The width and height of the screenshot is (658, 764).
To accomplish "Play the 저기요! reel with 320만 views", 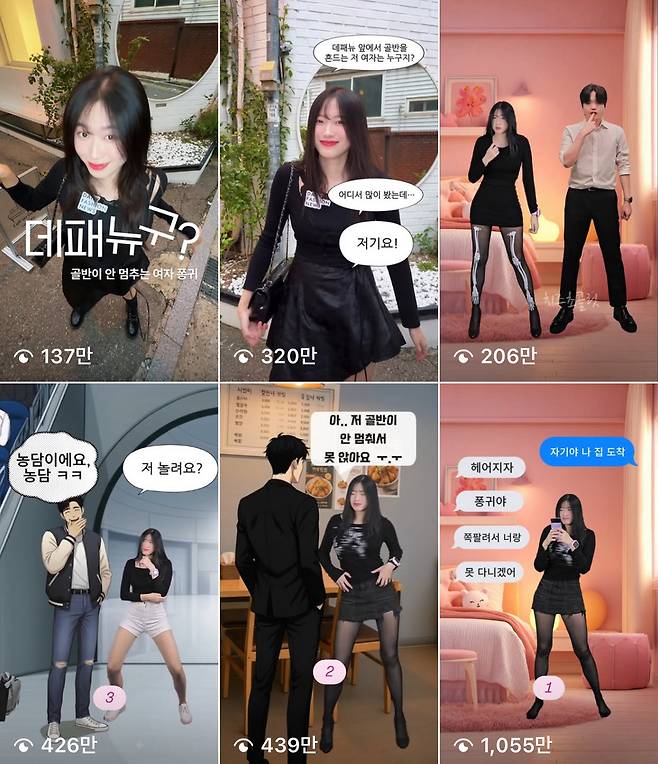I will [328, 190].
